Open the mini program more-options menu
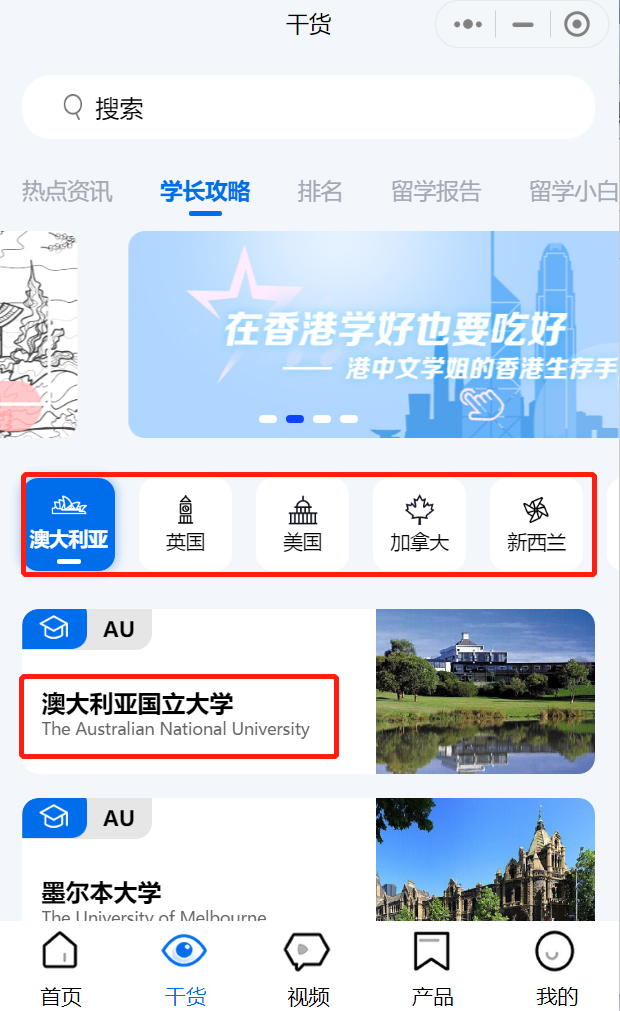620x1011 pixels. pyautogui.click(x=467, y=25)
